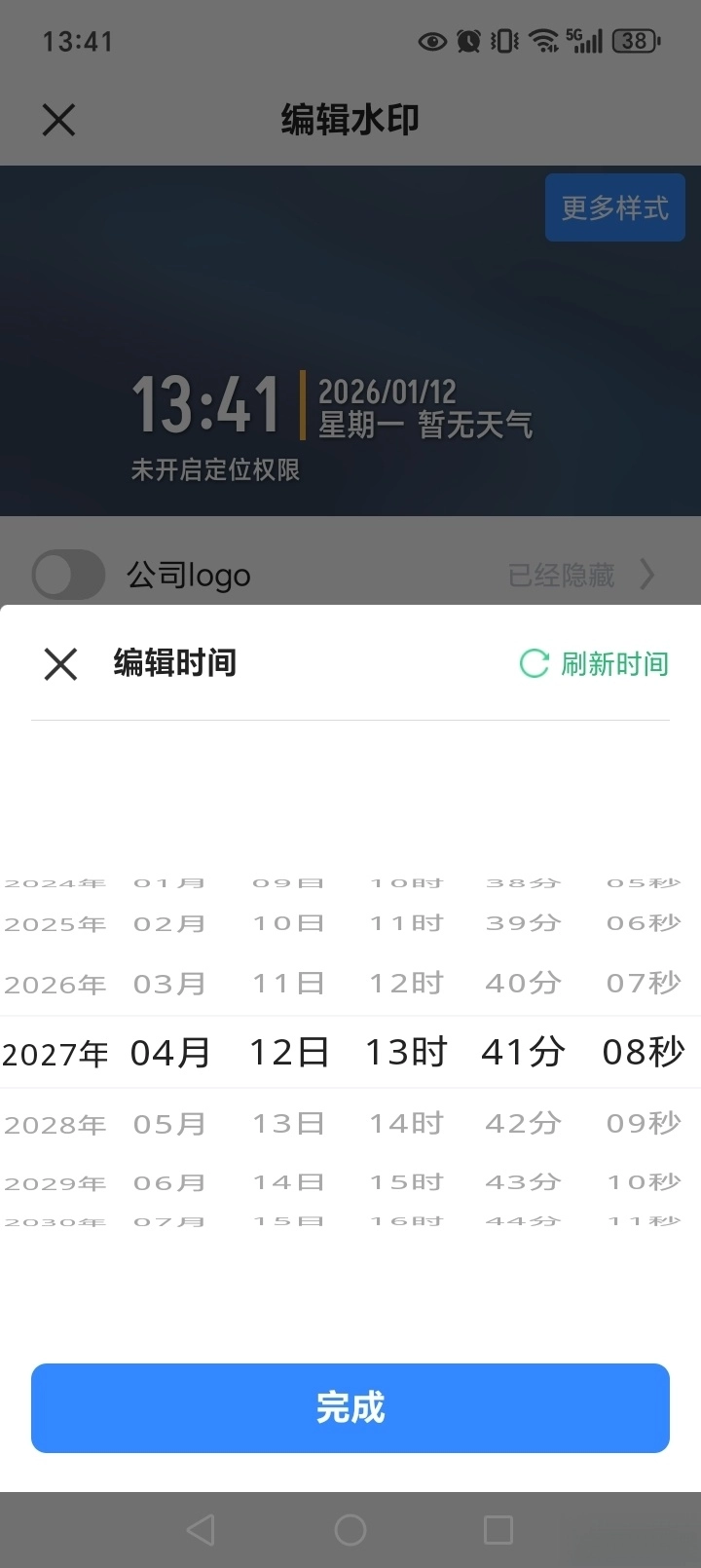Confirm with the 完成 button

pos(350,1407)
